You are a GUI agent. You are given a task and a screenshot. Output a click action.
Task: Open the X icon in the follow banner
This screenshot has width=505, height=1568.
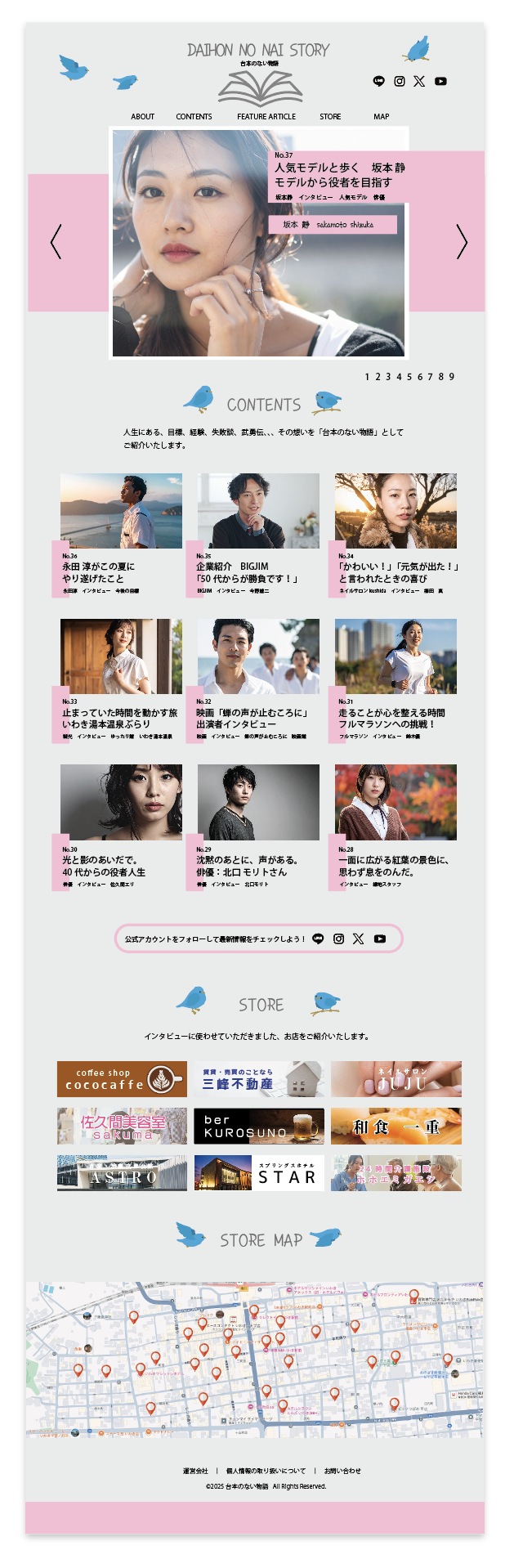click(x=358, y=939)
